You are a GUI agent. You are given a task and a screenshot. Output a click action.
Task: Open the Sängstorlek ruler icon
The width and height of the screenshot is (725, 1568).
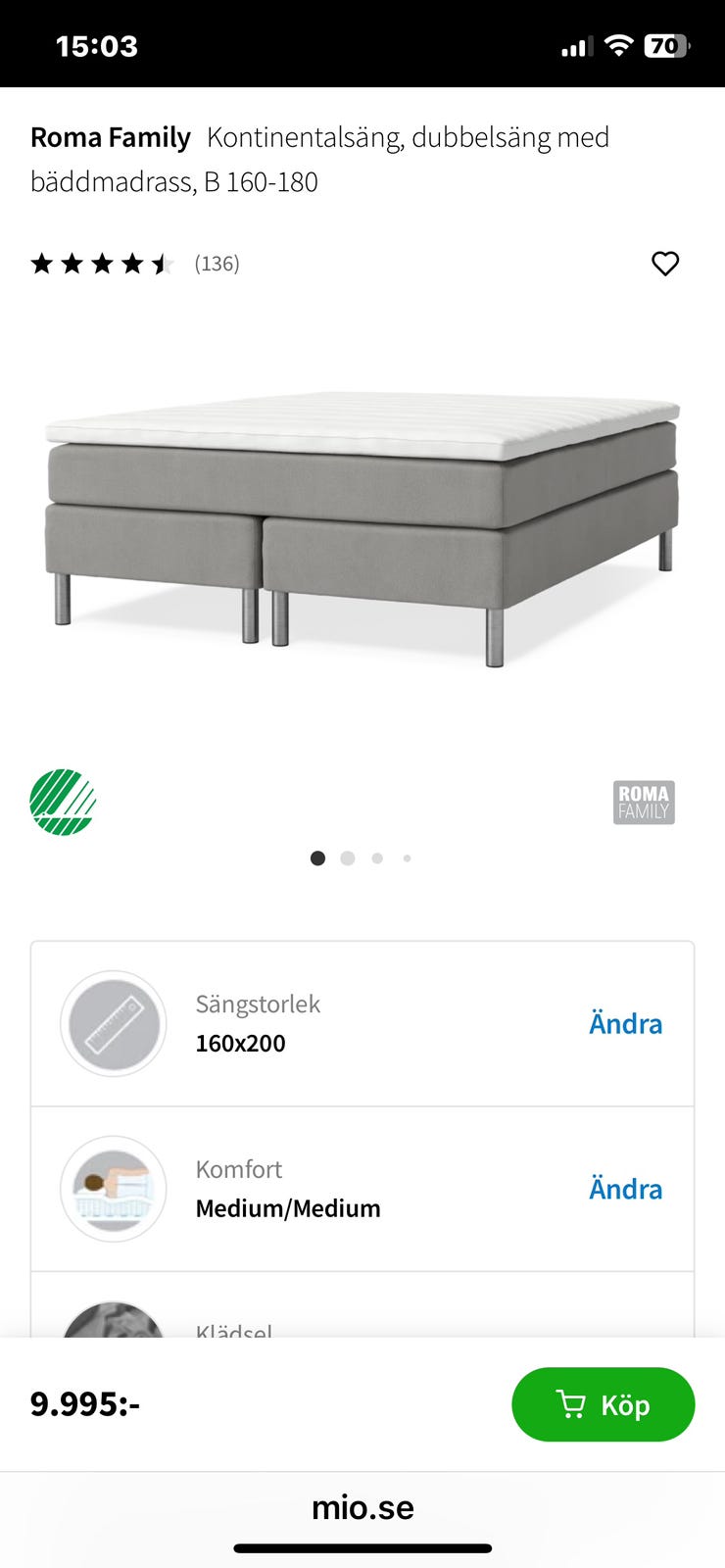(x=113, y=1023)
